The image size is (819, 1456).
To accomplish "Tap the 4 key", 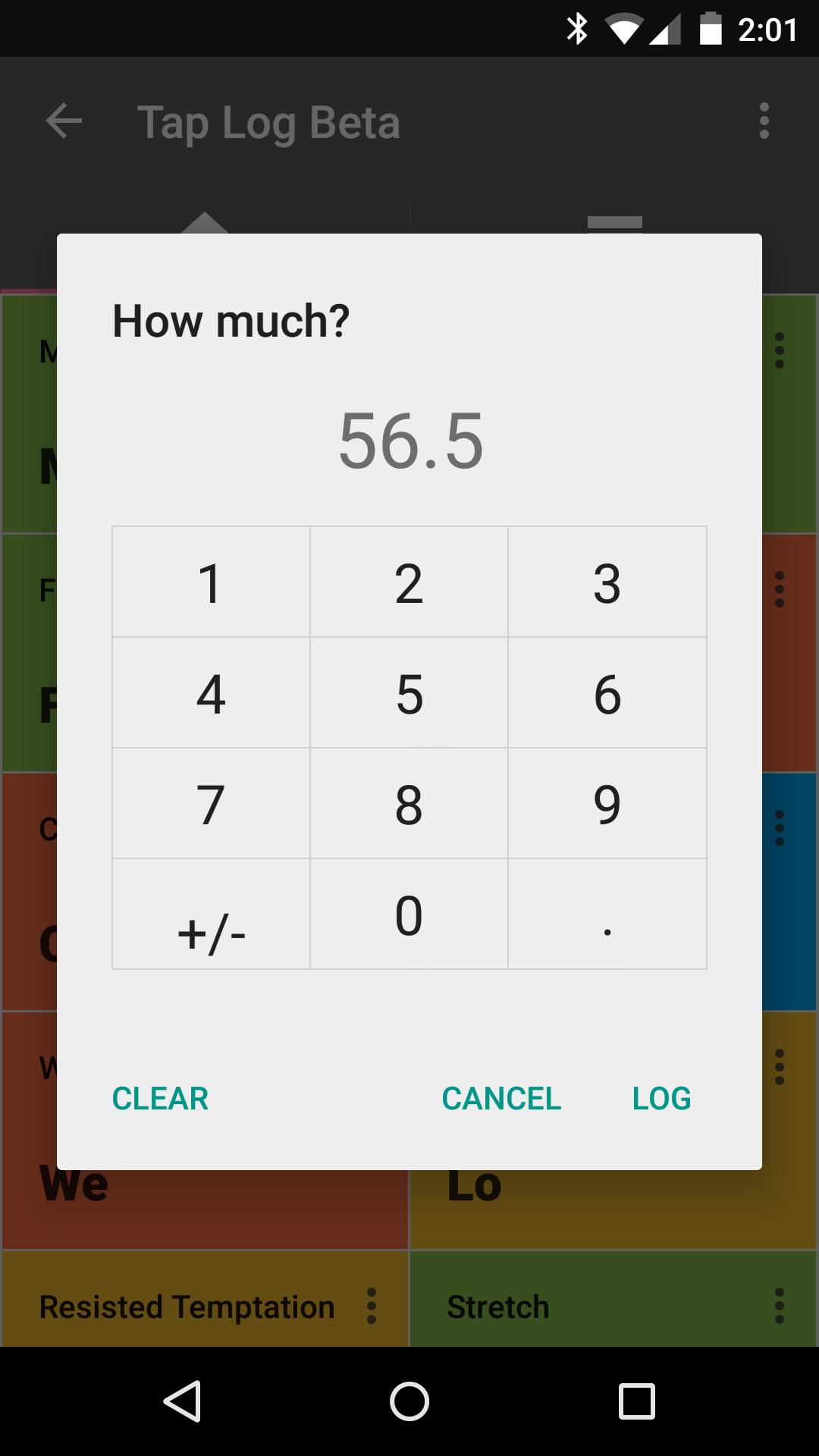I will [x=211, y=693].
